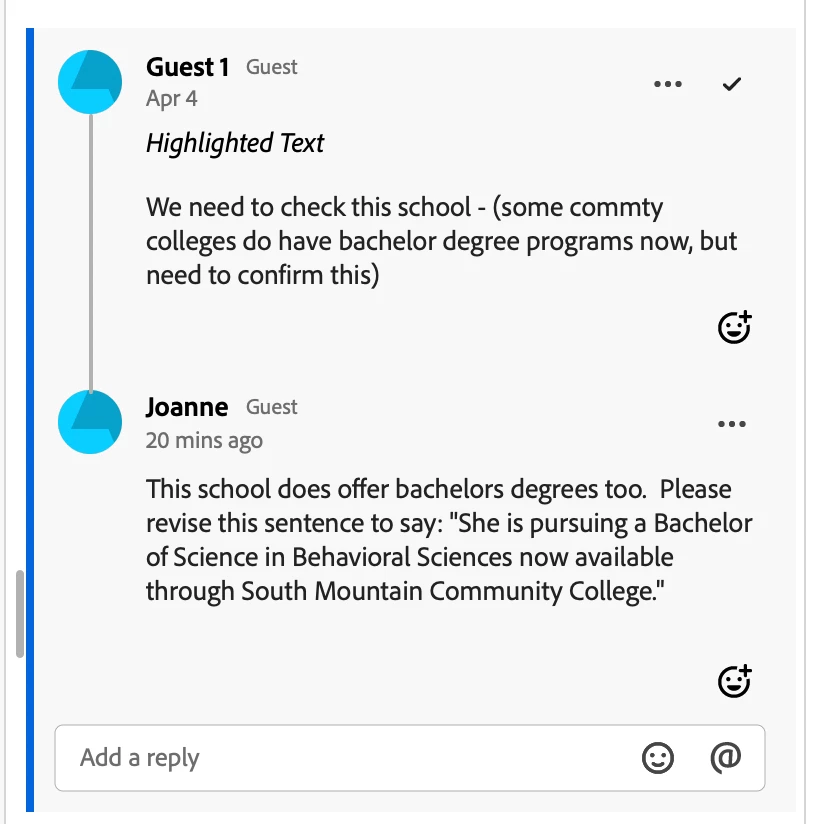Add a reaction to Joanne's reply
The height and width of the screenshot is (824, 814).
coord(734,681)
